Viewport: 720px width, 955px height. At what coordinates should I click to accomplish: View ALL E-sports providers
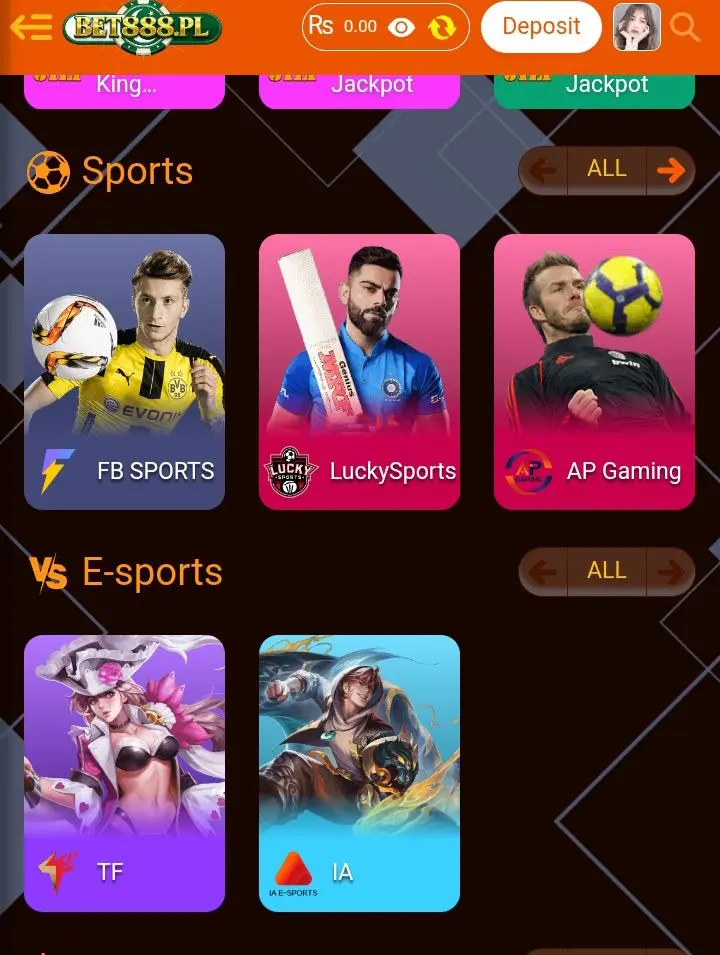[x=606, y=571]
